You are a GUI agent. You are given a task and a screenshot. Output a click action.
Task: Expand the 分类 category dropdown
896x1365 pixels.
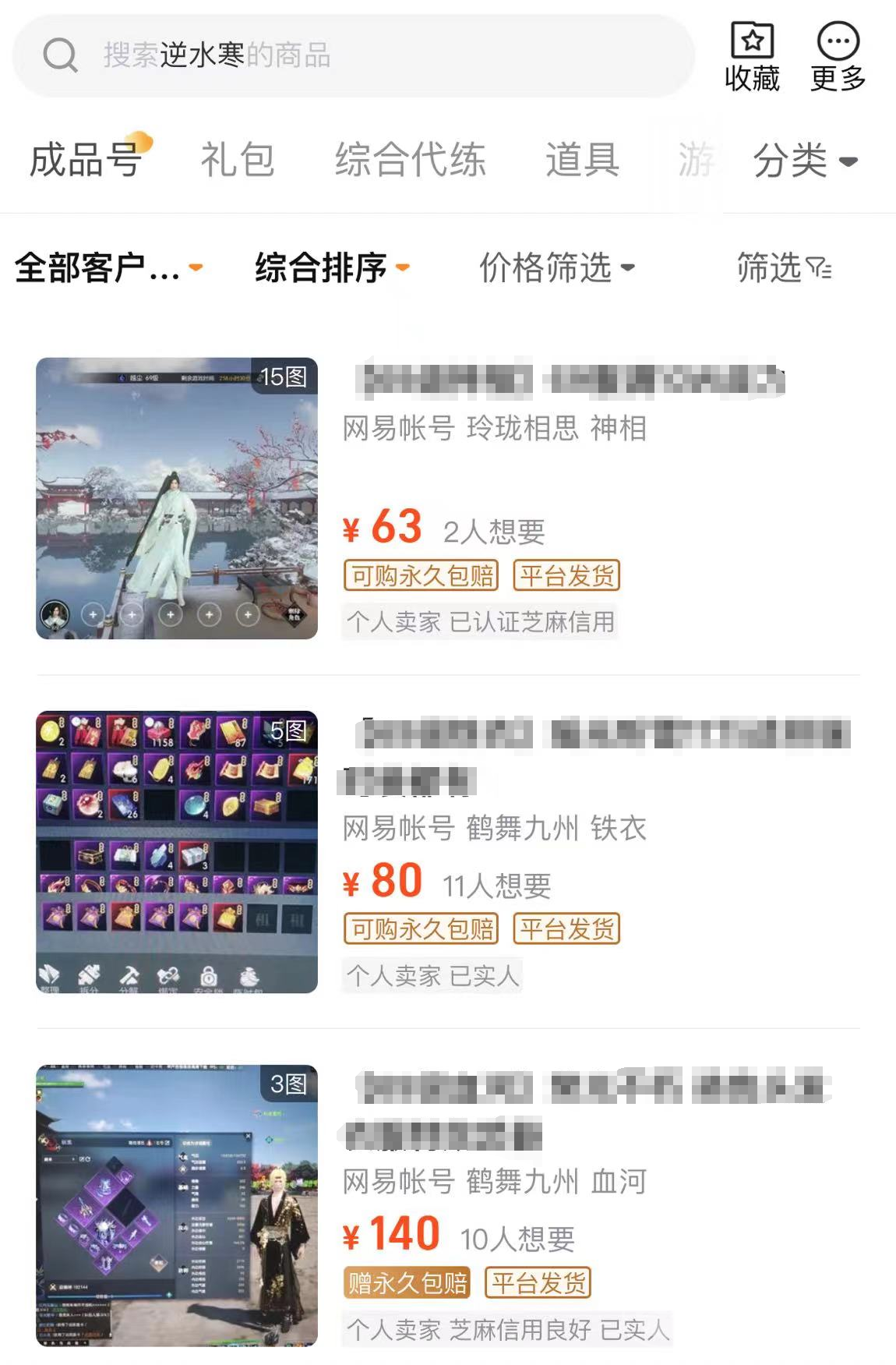pyautogui.click(x=804, y=161)
